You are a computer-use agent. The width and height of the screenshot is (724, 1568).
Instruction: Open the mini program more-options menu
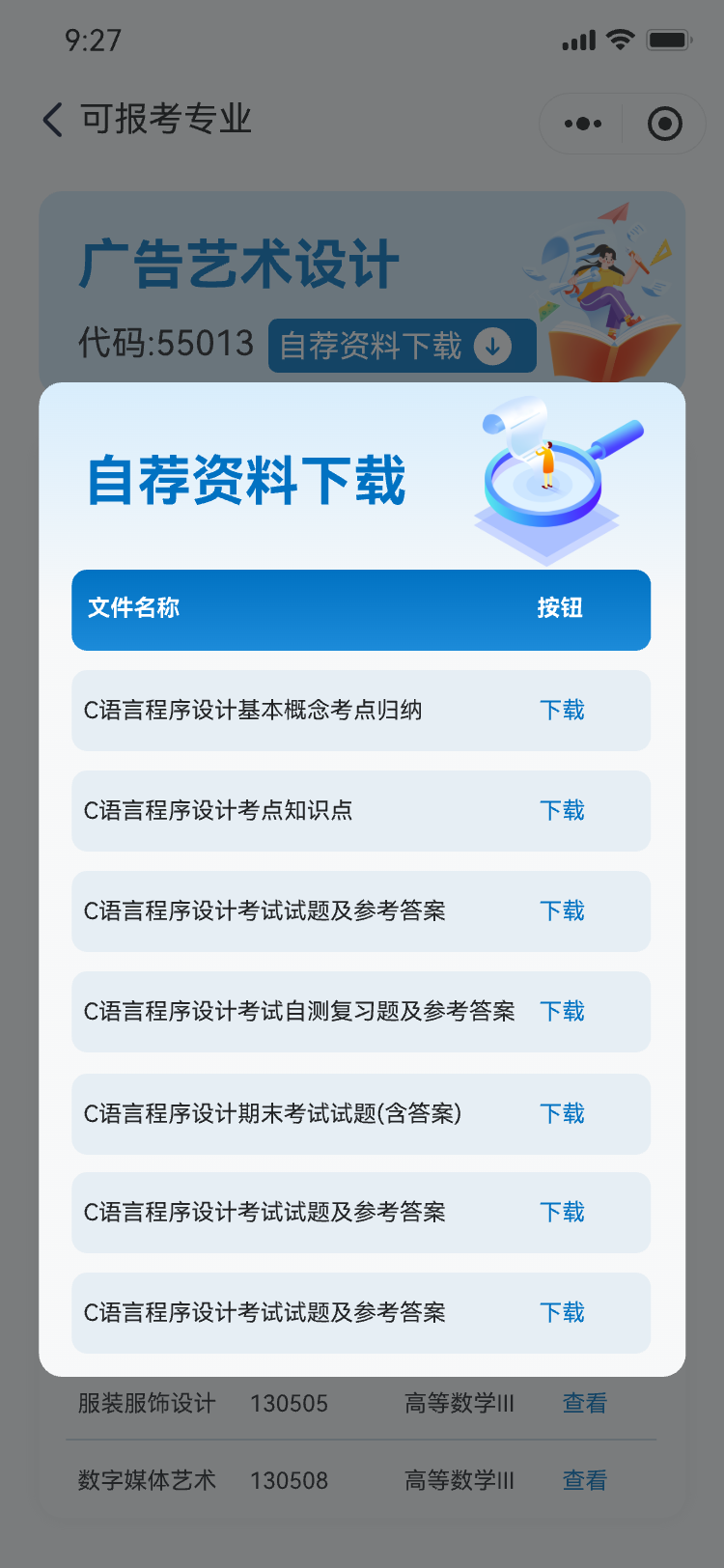(583, 124)
